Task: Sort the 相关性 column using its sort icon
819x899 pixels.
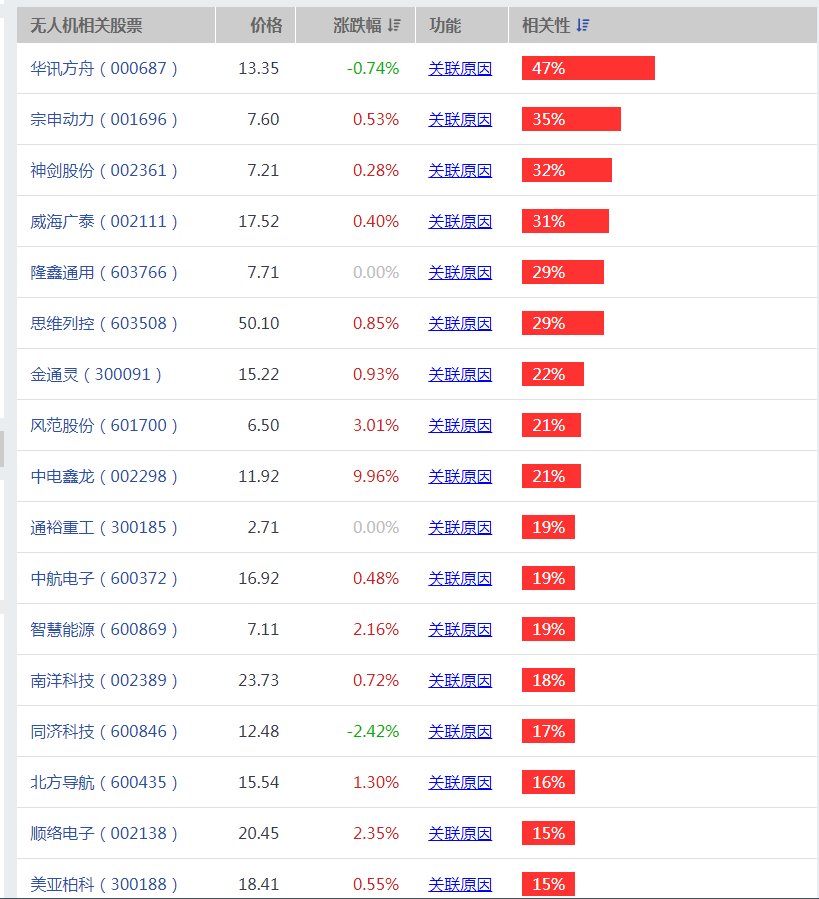Action: (x=585, y=24)
